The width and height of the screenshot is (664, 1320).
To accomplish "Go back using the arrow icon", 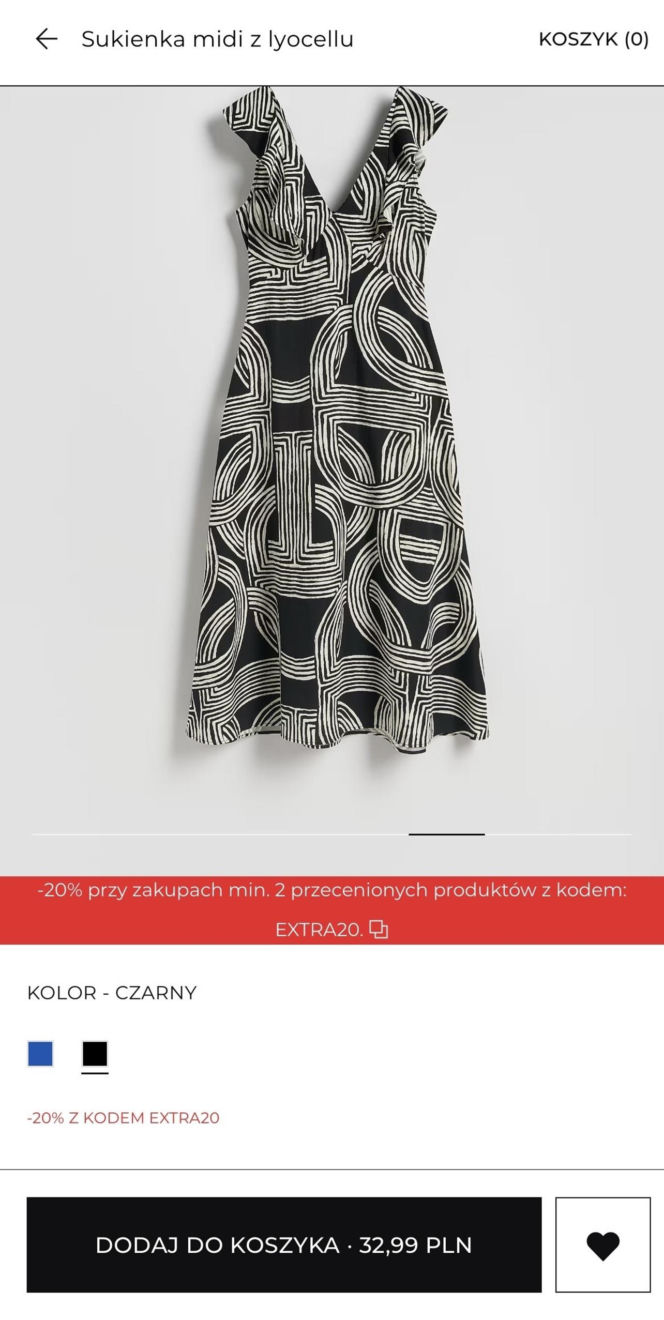I will (x=46, y=40).
